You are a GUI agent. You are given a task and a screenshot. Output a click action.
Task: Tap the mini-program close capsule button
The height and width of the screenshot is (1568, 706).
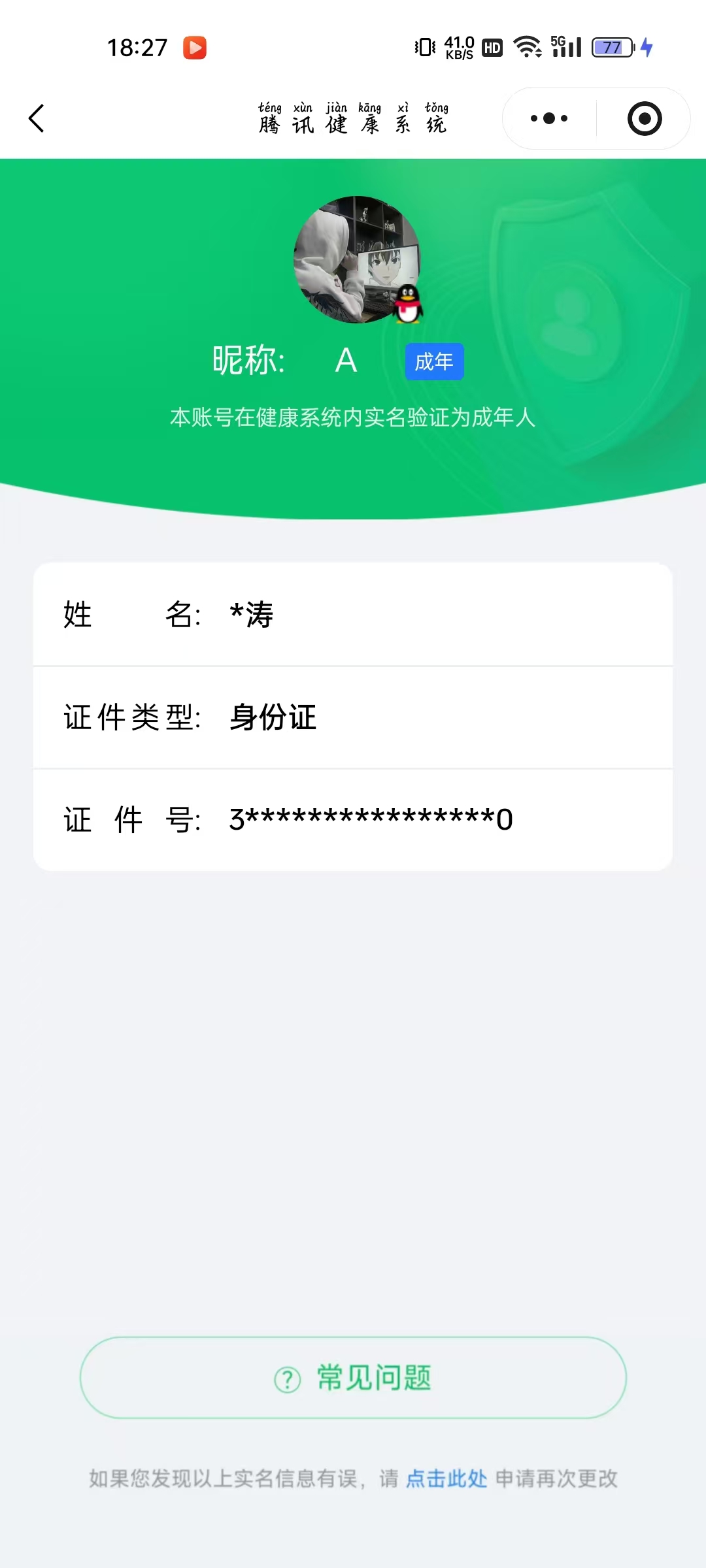coord(643,118)
